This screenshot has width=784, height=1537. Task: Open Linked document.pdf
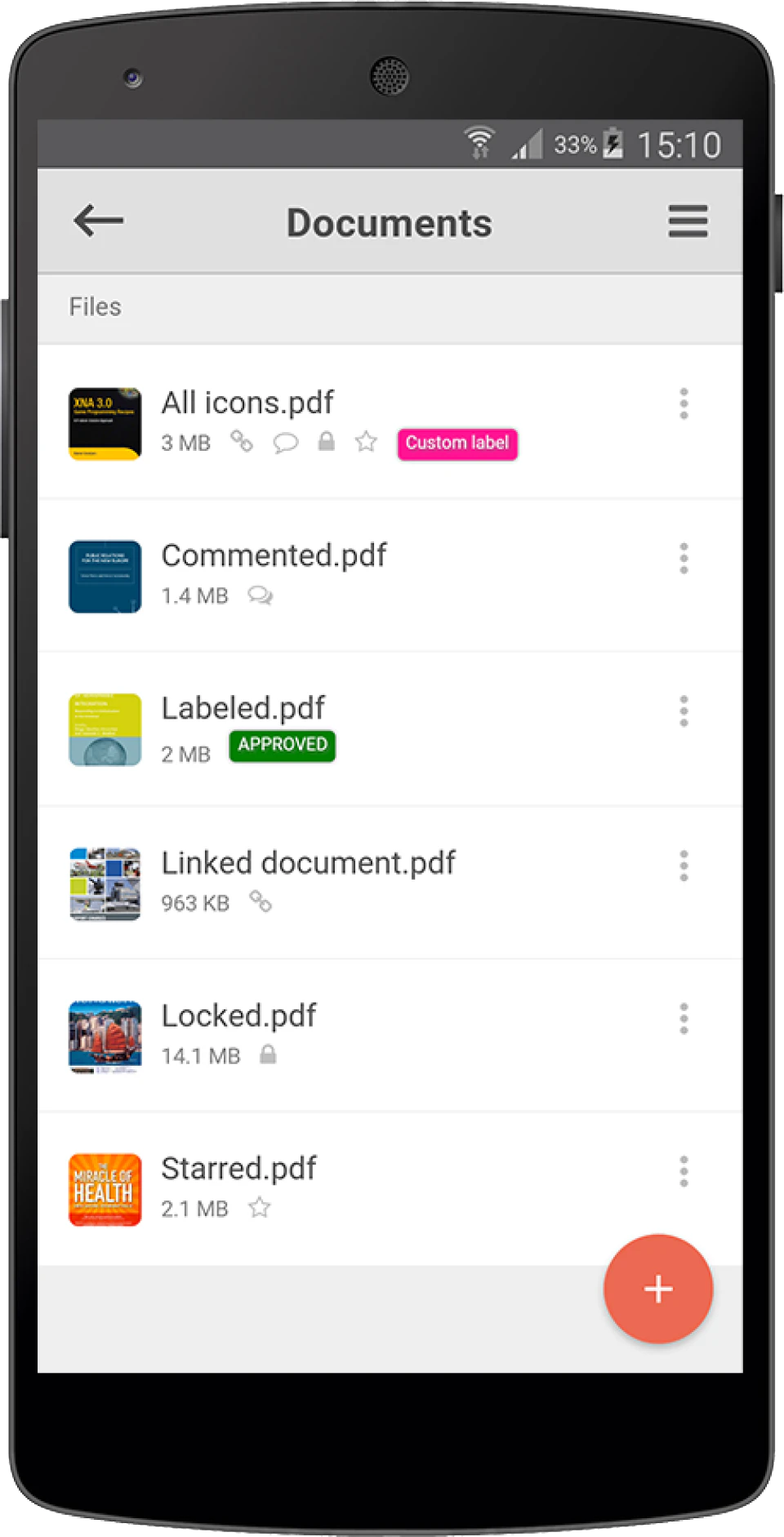pyautogui.click(x=308, y=863)
